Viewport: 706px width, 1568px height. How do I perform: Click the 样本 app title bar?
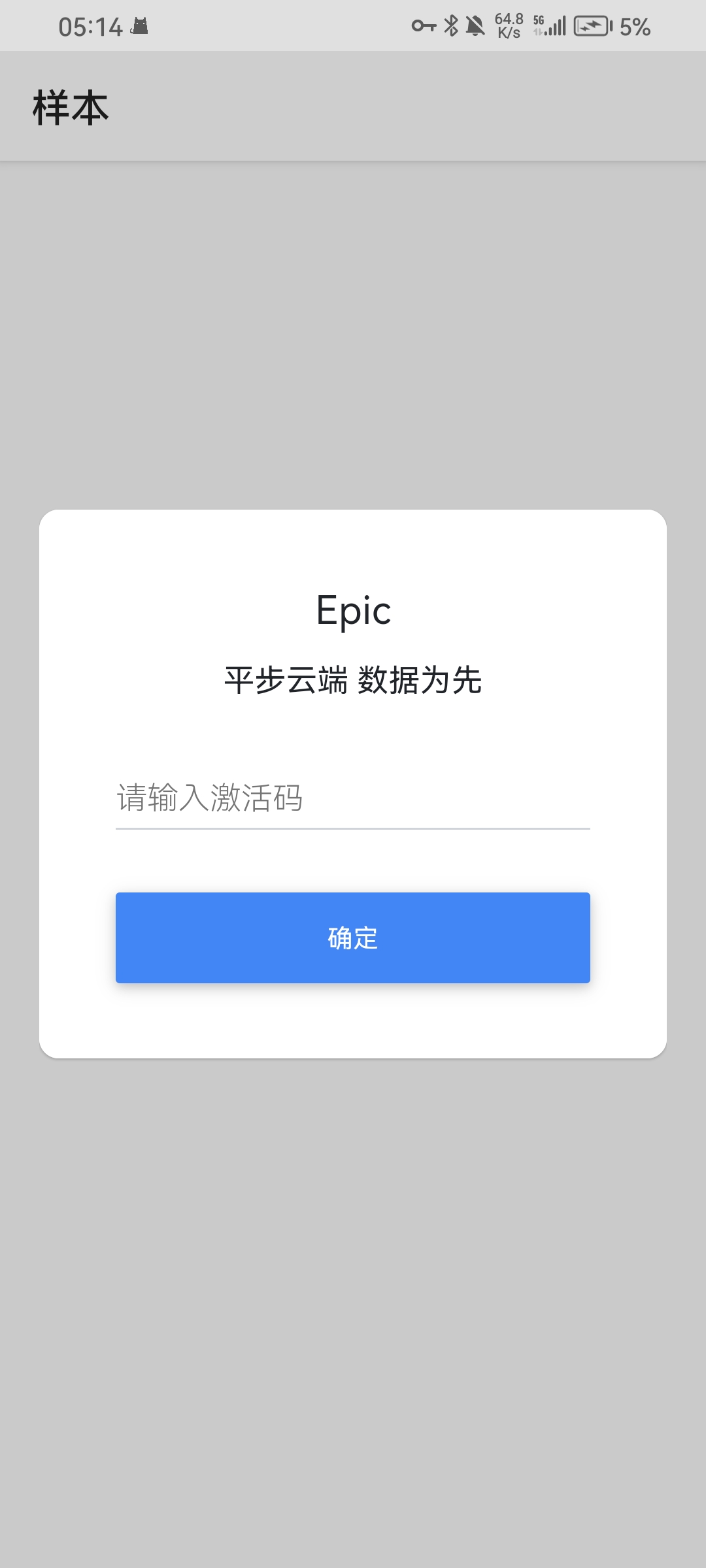pyautogui.click(x=72, y=105)
